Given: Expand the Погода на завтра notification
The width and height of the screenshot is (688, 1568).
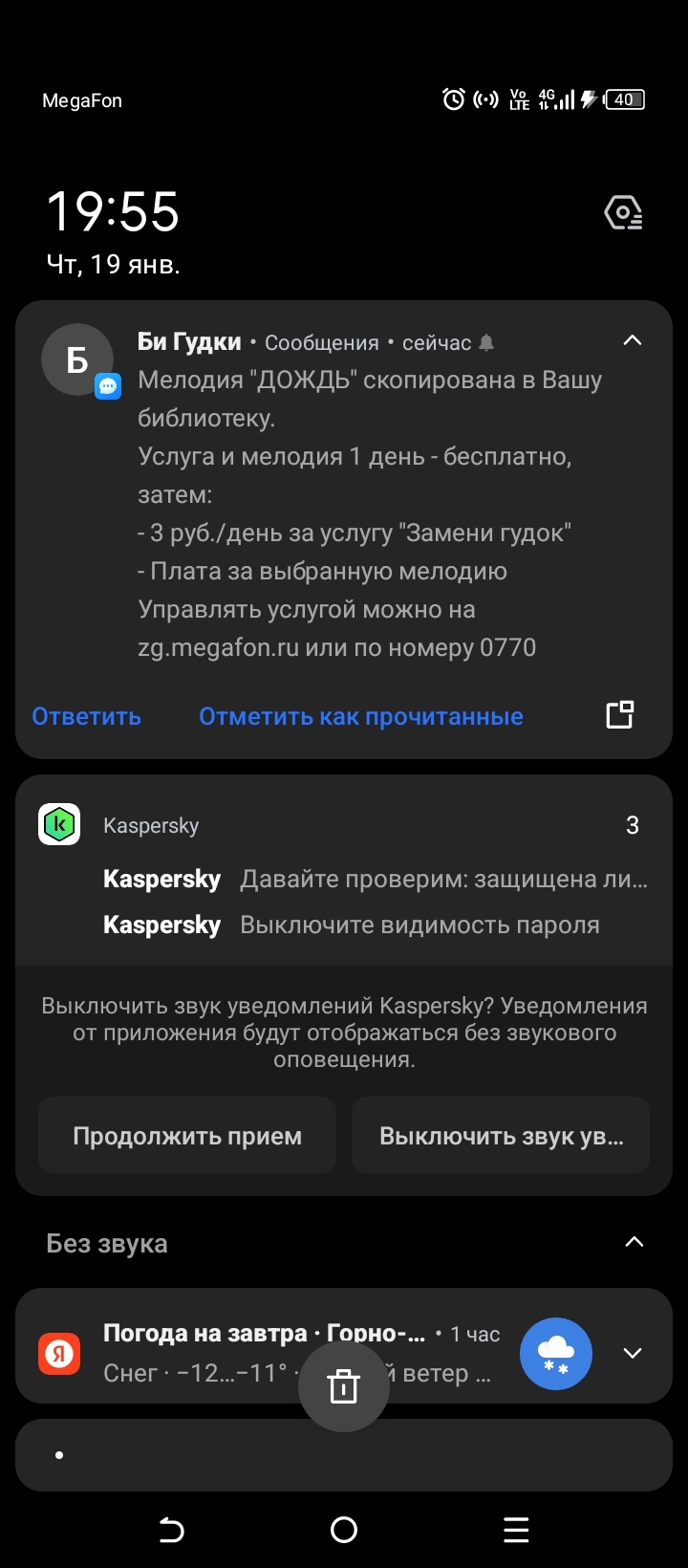Looking at the screenshot, I should [633, 1353].
